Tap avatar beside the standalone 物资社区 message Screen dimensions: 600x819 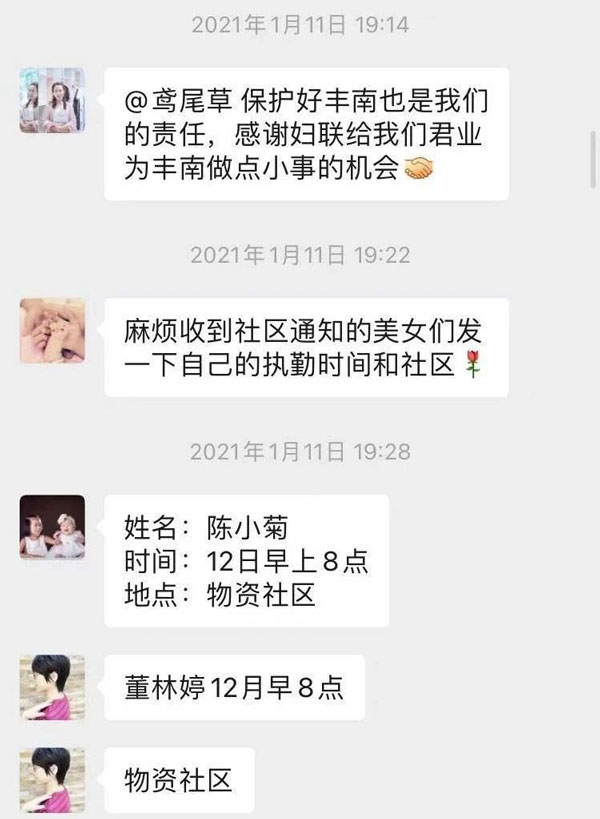tap(53, 776)
